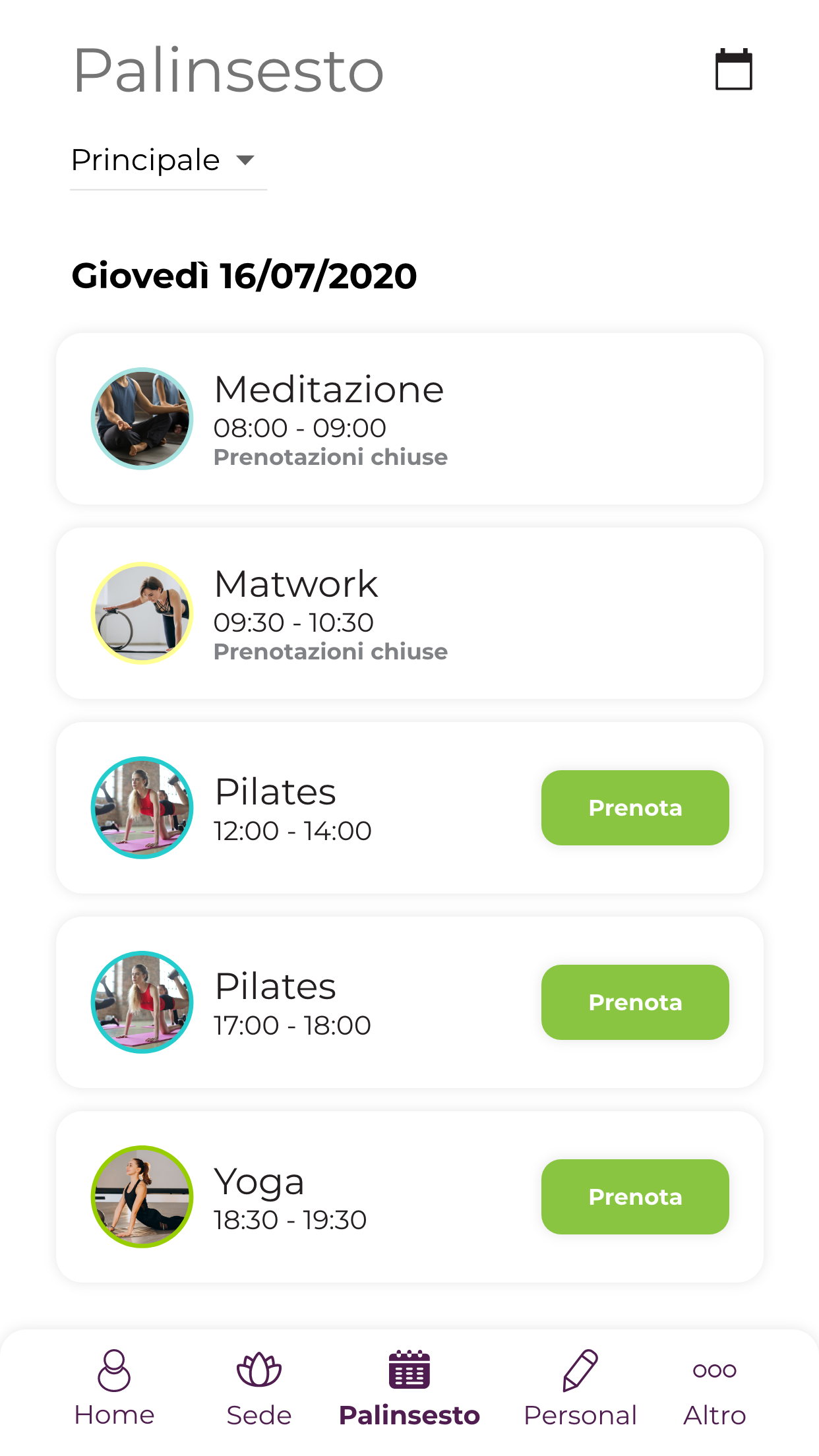Image resolution: width=819 pixels, height=1456 pixels.
Task: Open the calendar date picker
Action: [x=733, y=69]
